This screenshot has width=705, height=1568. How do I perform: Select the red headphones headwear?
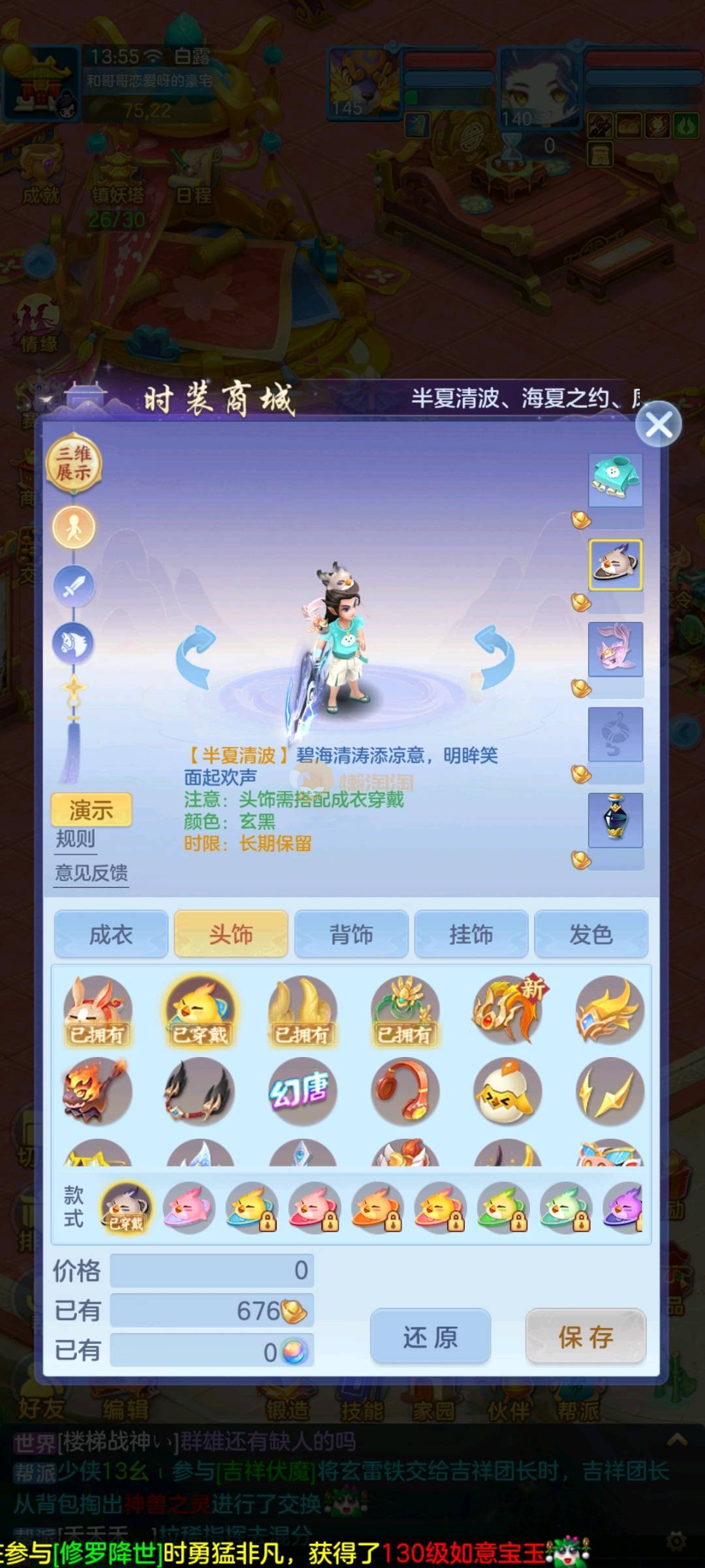coord(405,1091)
